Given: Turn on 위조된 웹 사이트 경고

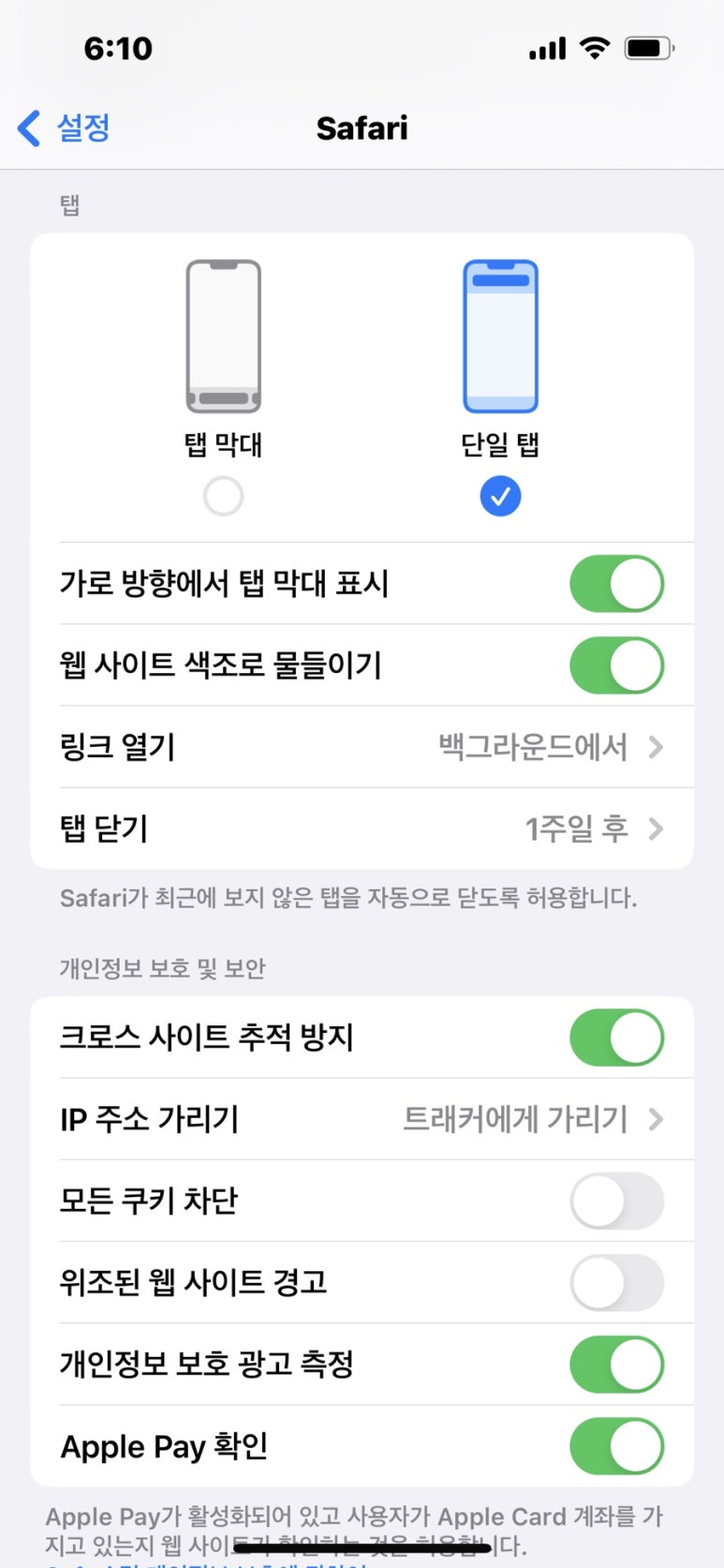Looking at the screenshot, I should 616,1282.
